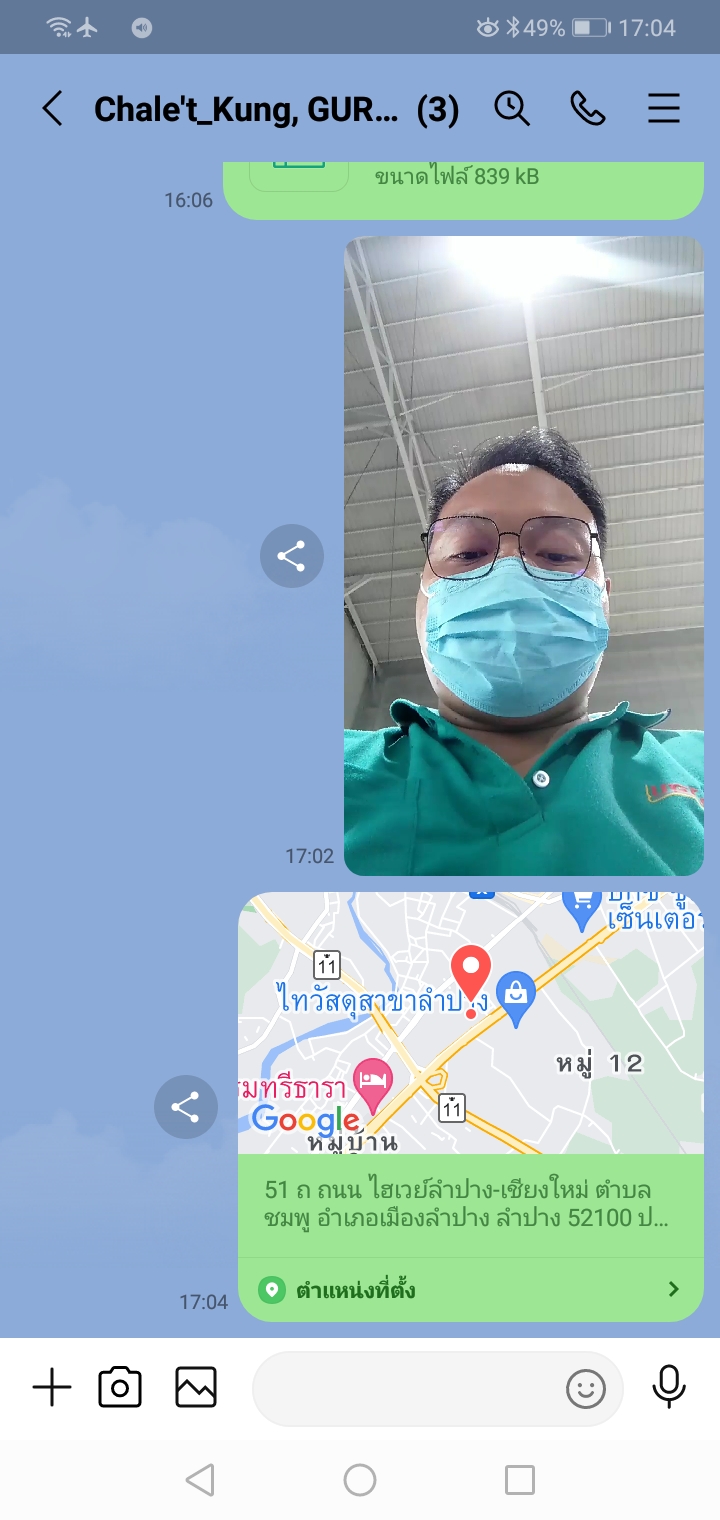This screenshot has height=1520, width=720.
Task: Open the emoji and sticker picker
Action: click(586, 1388)
